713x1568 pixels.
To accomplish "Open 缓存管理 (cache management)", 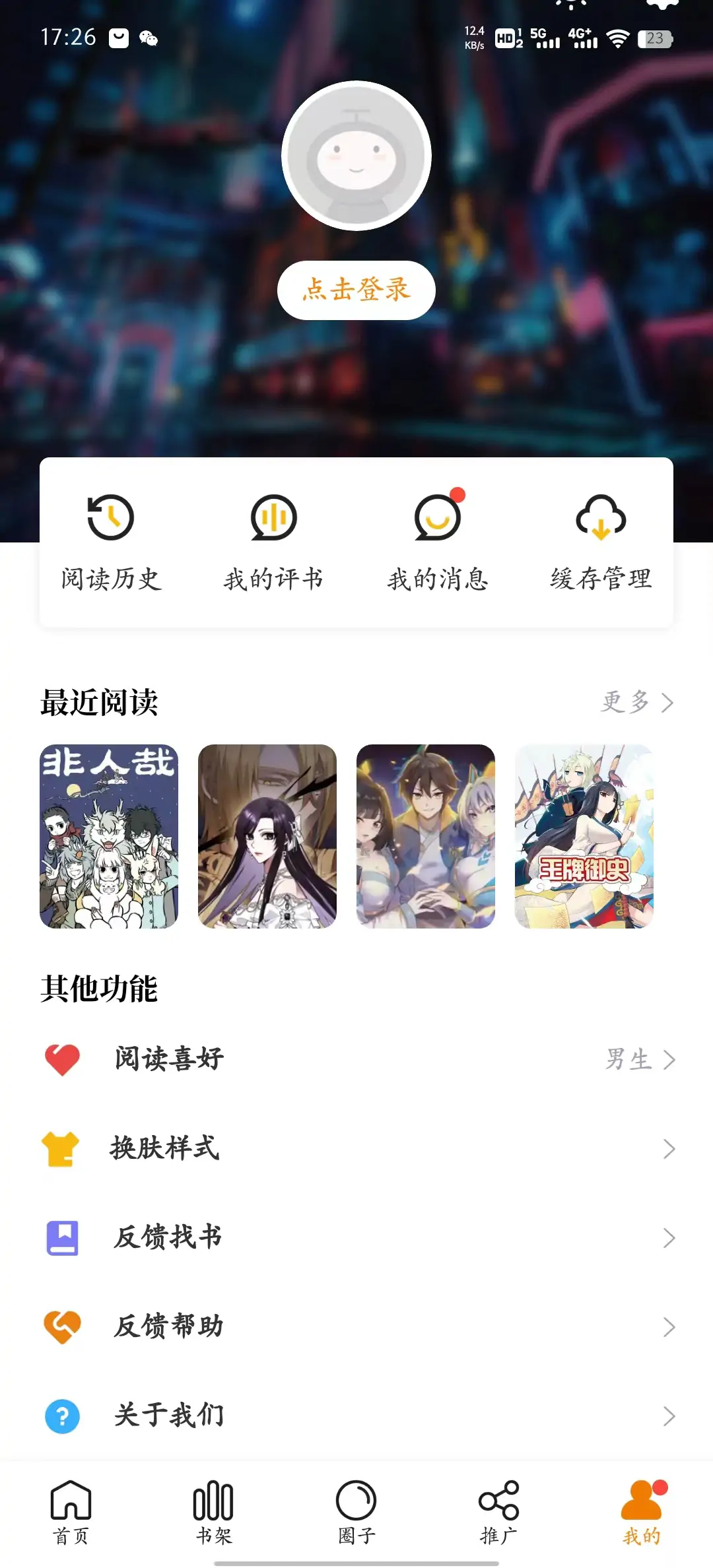I will (x=601, y=541).
